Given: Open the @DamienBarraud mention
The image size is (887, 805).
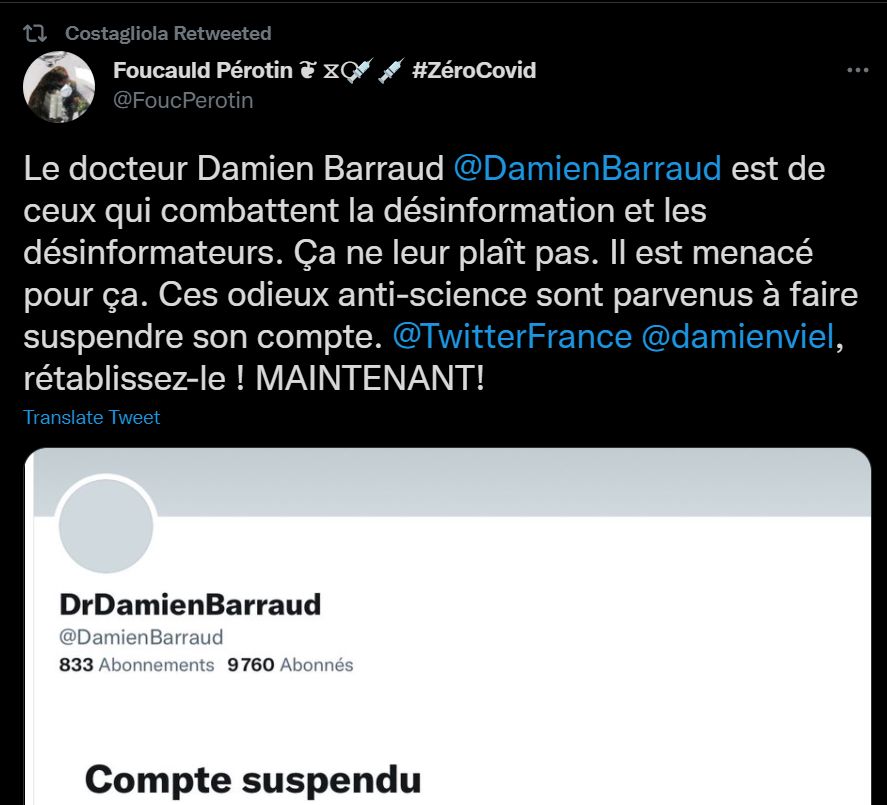Looking at the screenshot, I should point(587,168).
